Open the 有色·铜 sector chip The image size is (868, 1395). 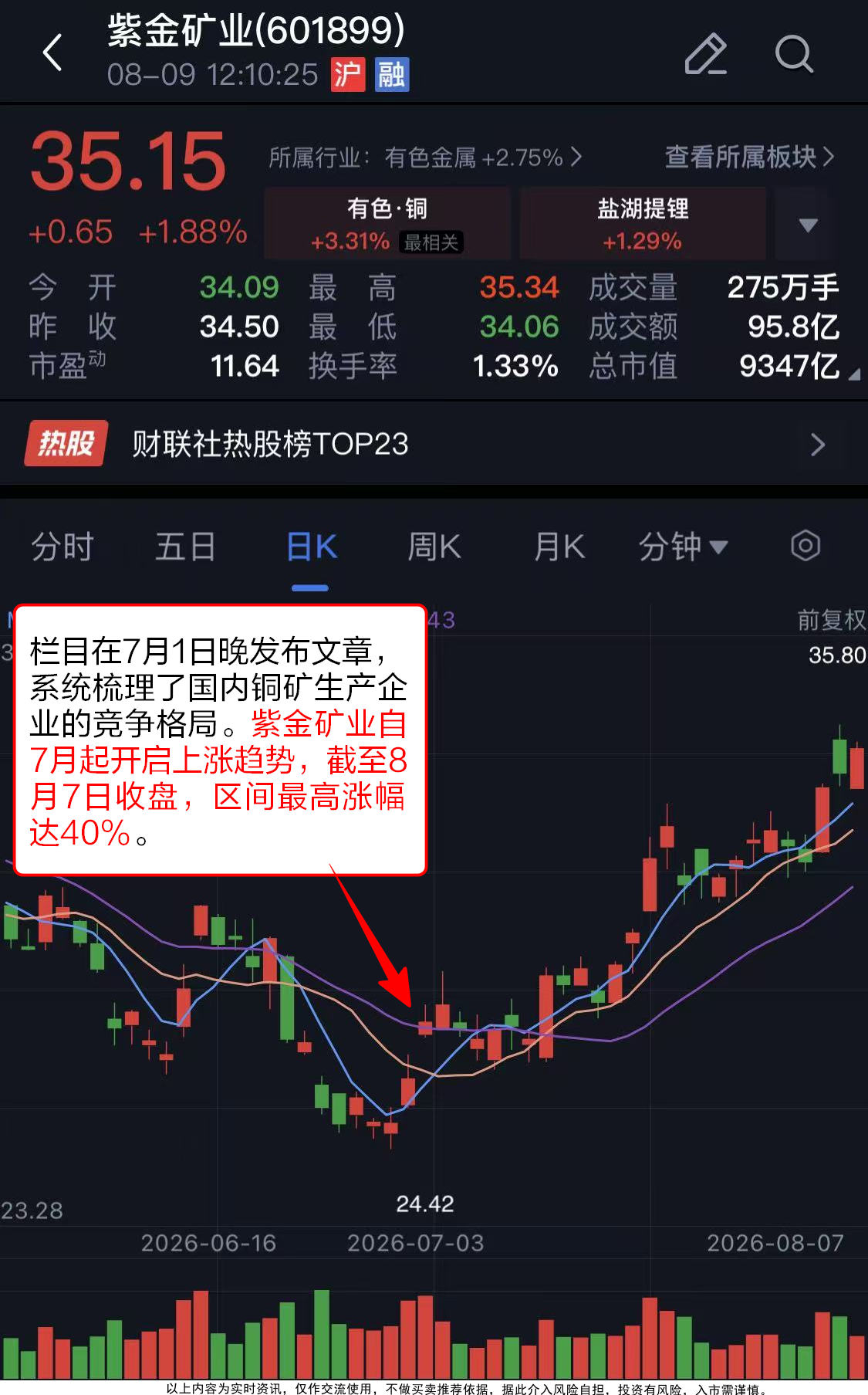coord(387,223)
